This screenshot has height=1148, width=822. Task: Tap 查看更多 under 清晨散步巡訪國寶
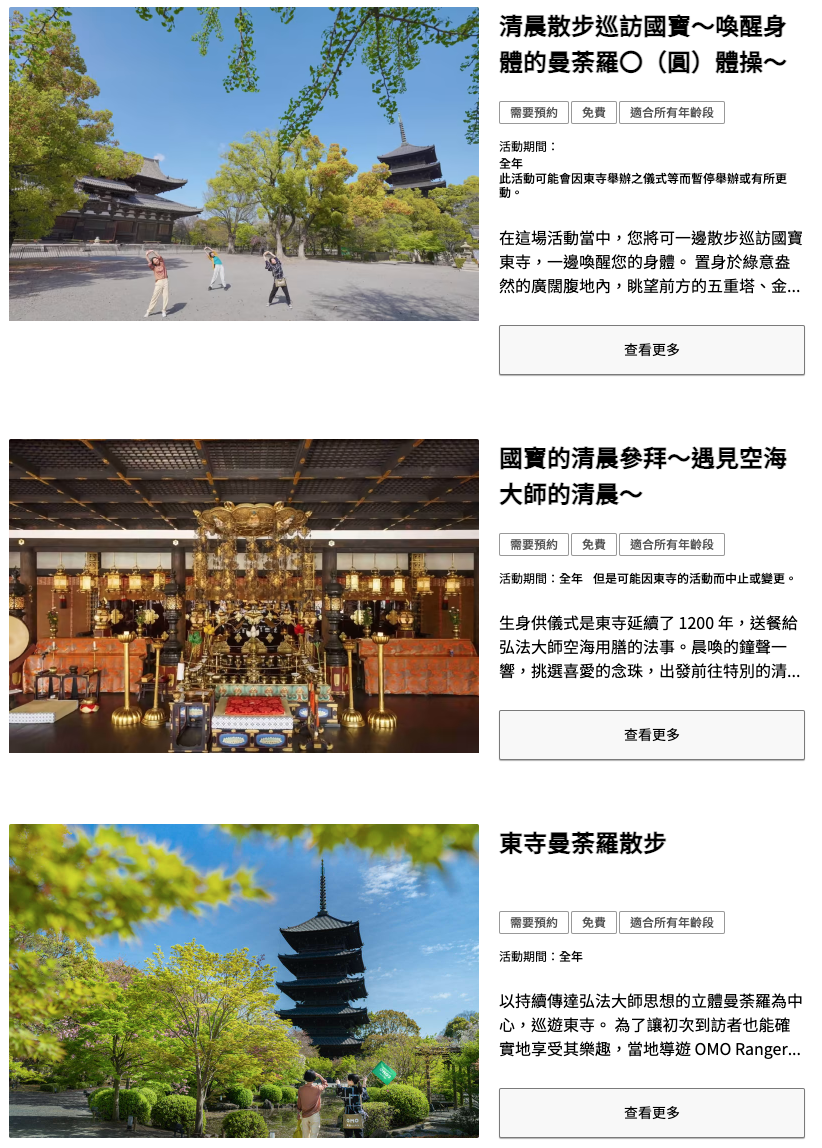click(651, 350)
